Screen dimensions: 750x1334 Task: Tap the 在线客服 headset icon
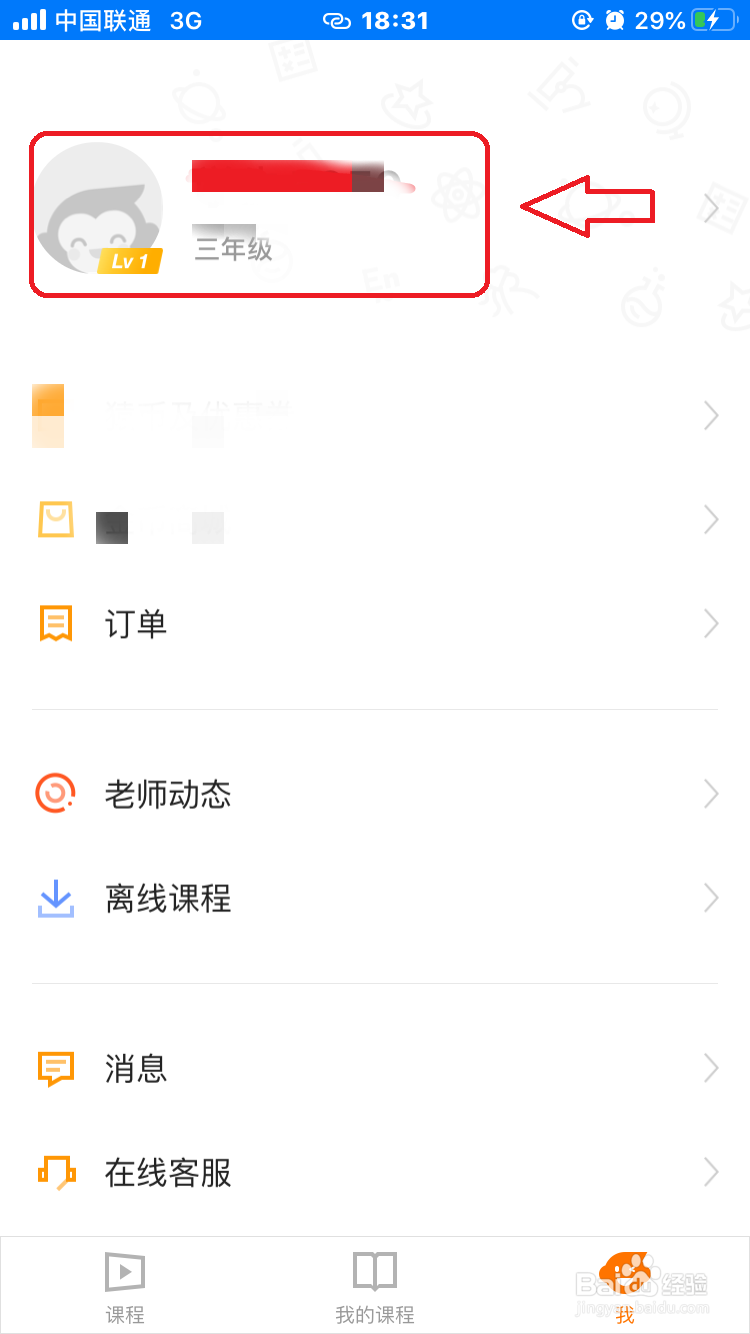click(55, 1172)
